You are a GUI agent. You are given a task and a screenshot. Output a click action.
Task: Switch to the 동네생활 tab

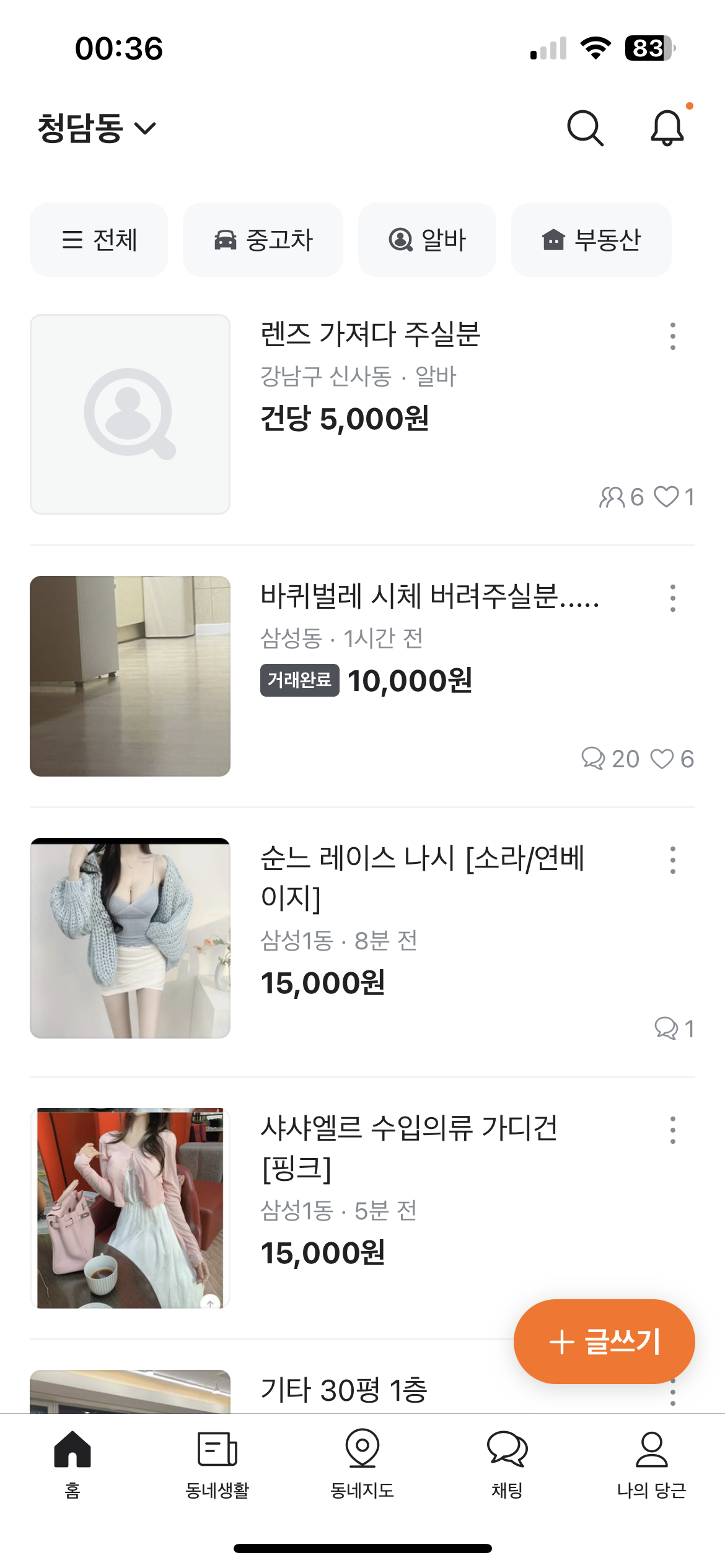click(217, 1464)
